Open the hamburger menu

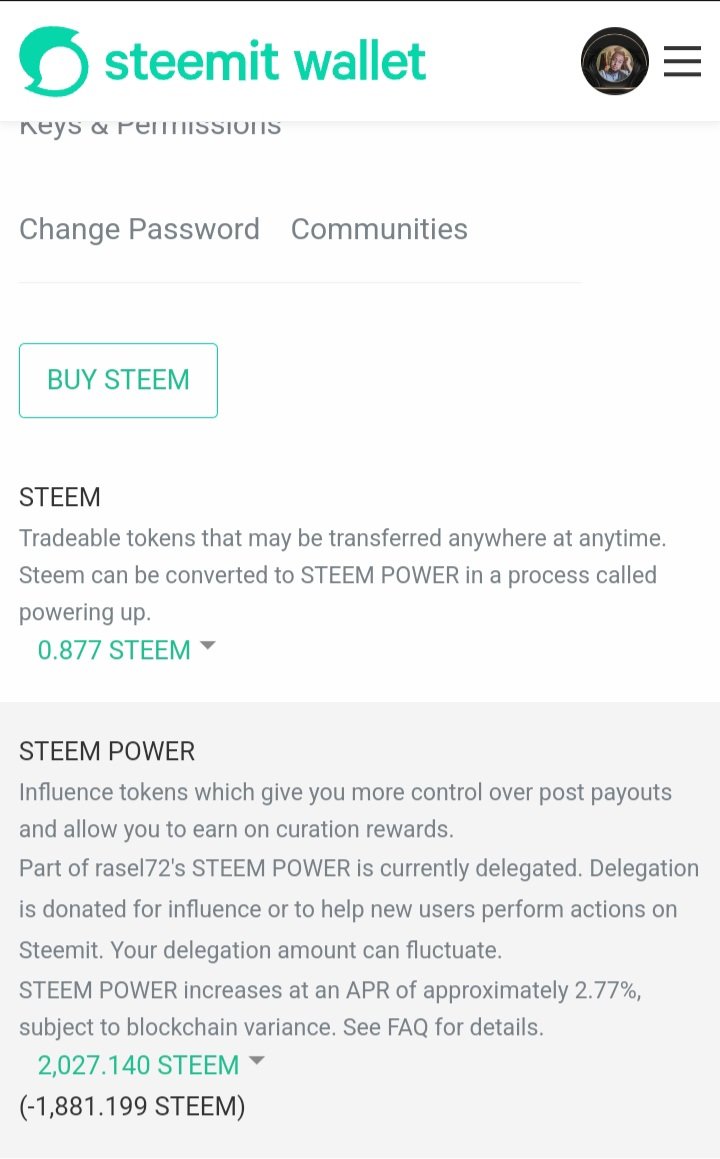tap(682, 62)
